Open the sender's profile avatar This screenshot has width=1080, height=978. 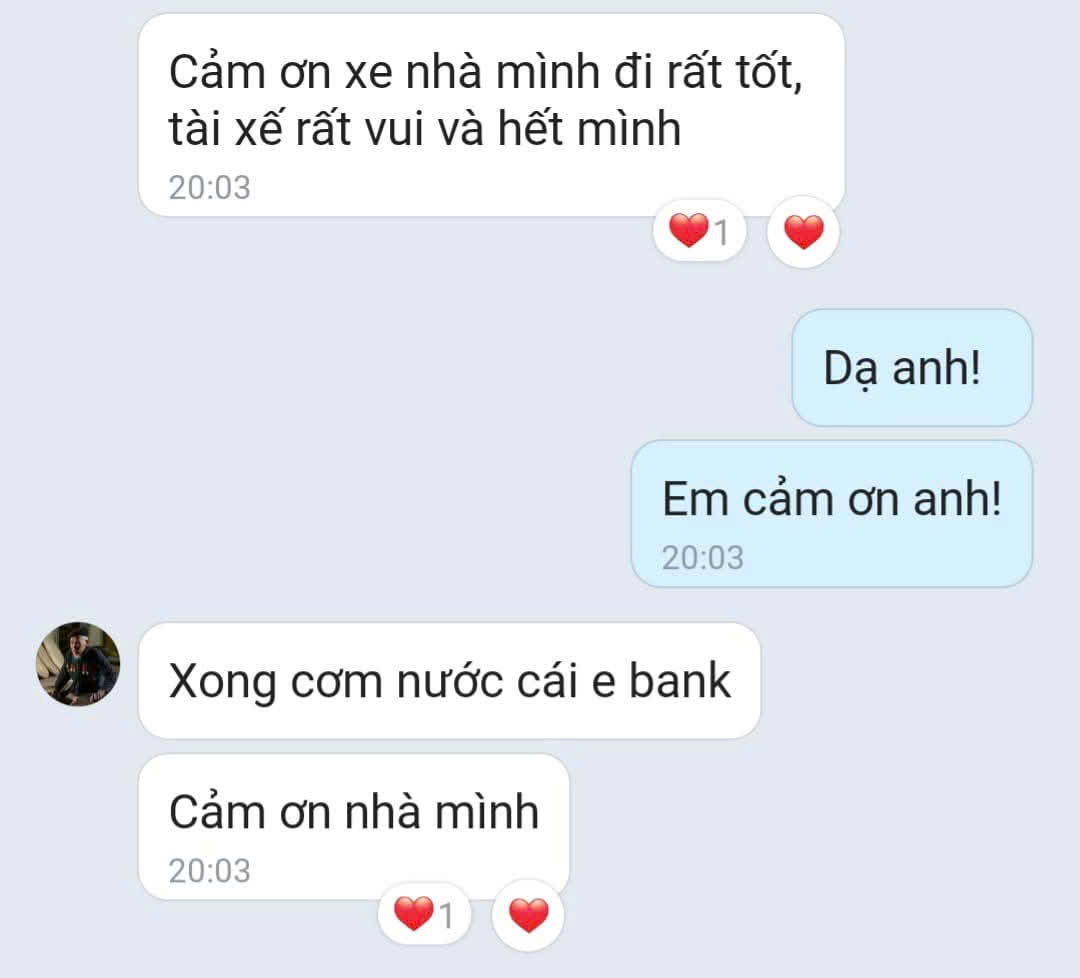(78, 664)
